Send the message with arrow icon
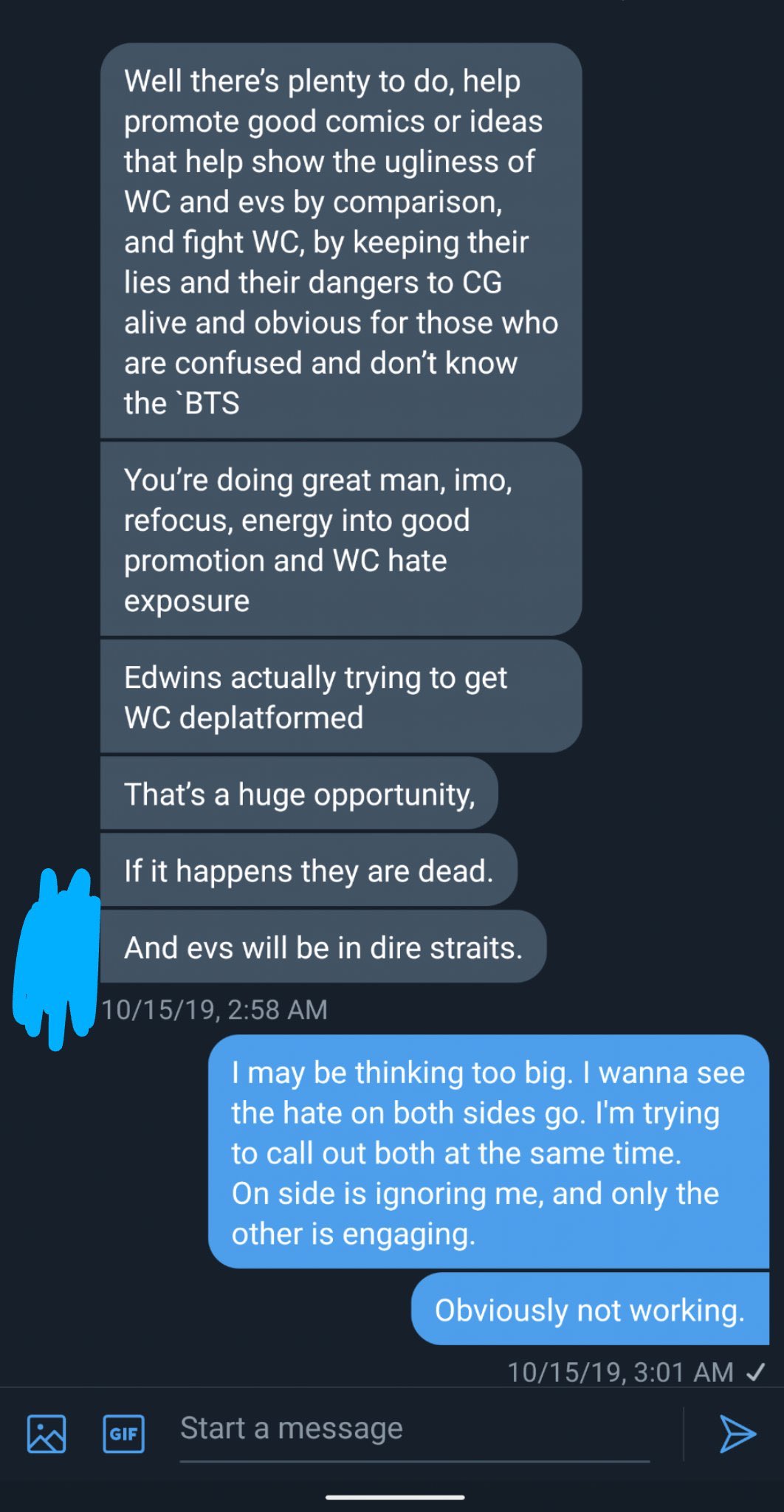 click(x=737, y=1434)
